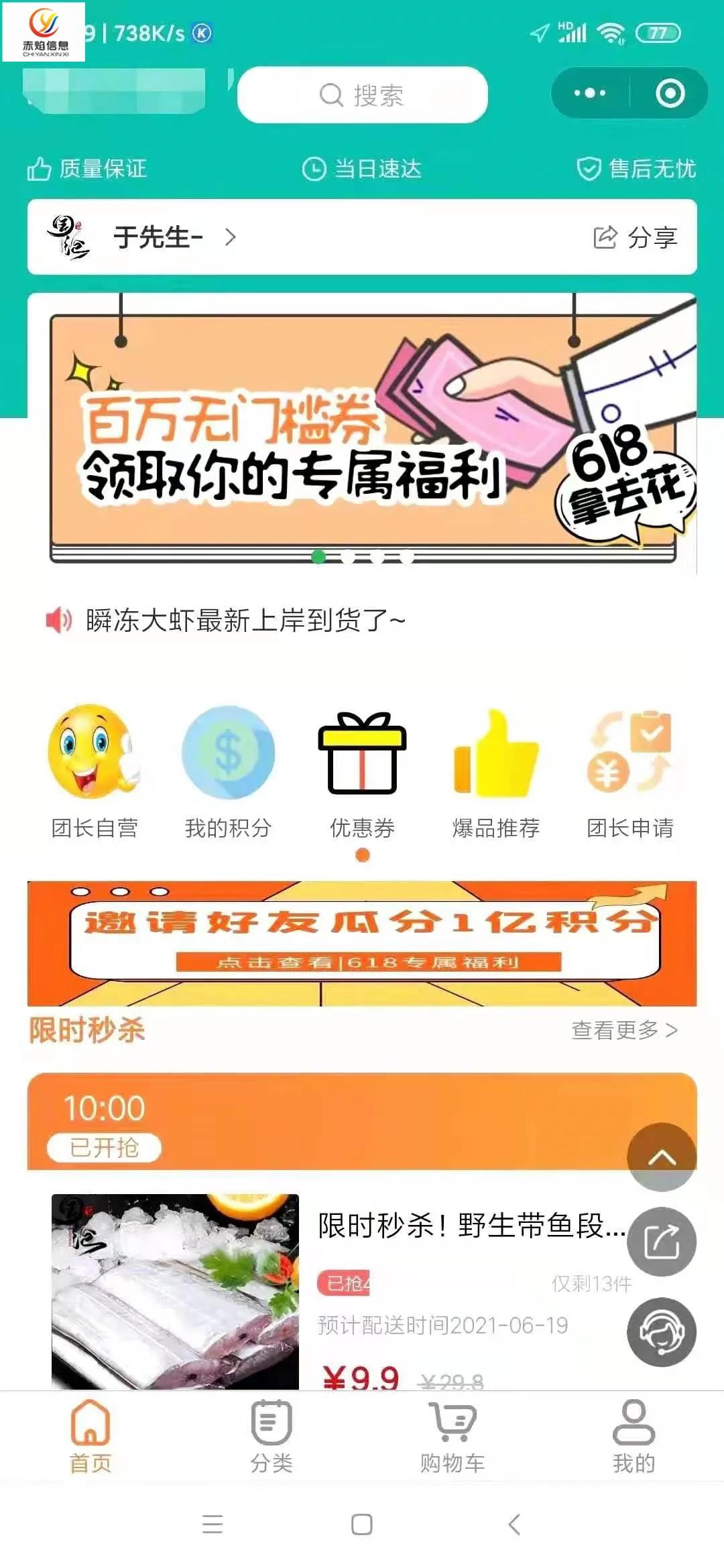This screenshot has width=724, height=1568.
Task: Open the 购物车 cart tab
Action: 452,1435
